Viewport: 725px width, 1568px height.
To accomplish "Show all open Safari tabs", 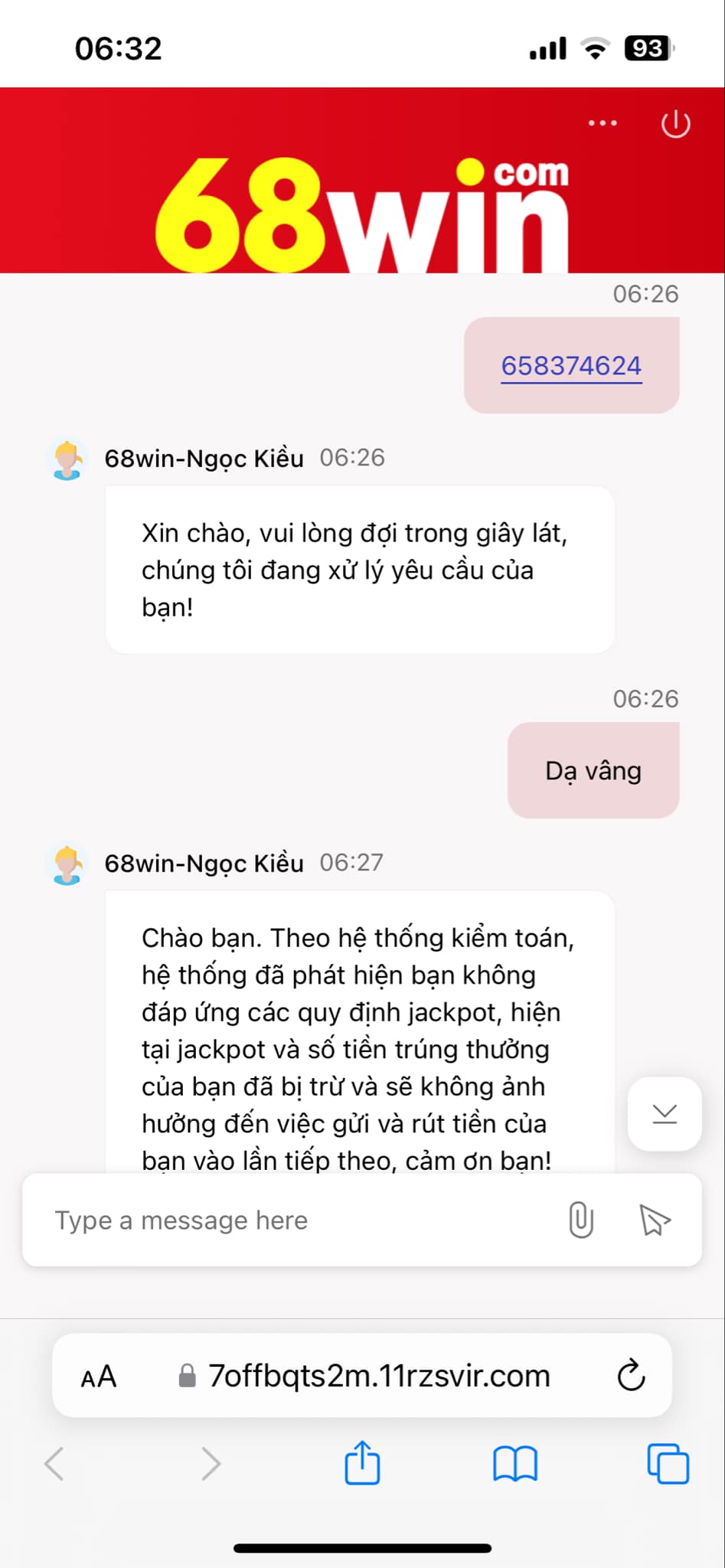I will pos(668,1464).
